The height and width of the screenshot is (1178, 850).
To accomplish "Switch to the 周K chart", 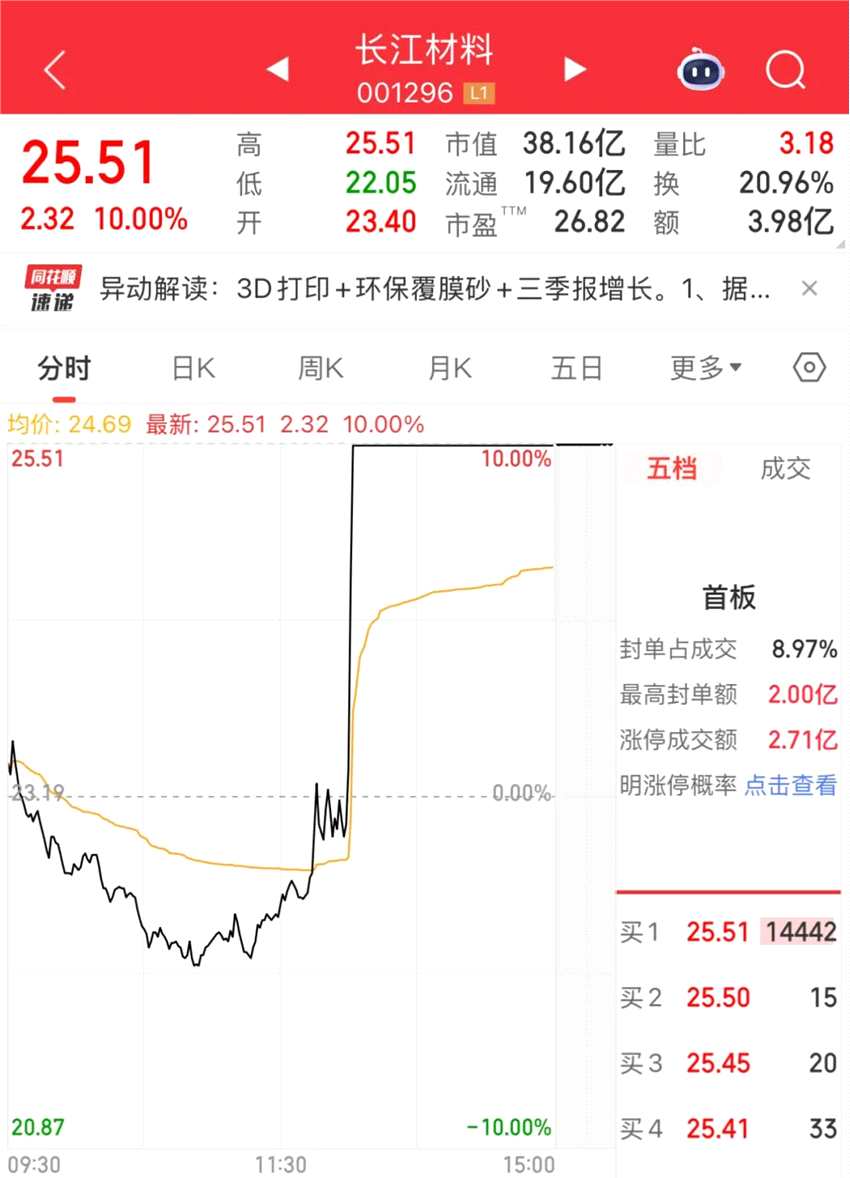I will tap(320, 369).
